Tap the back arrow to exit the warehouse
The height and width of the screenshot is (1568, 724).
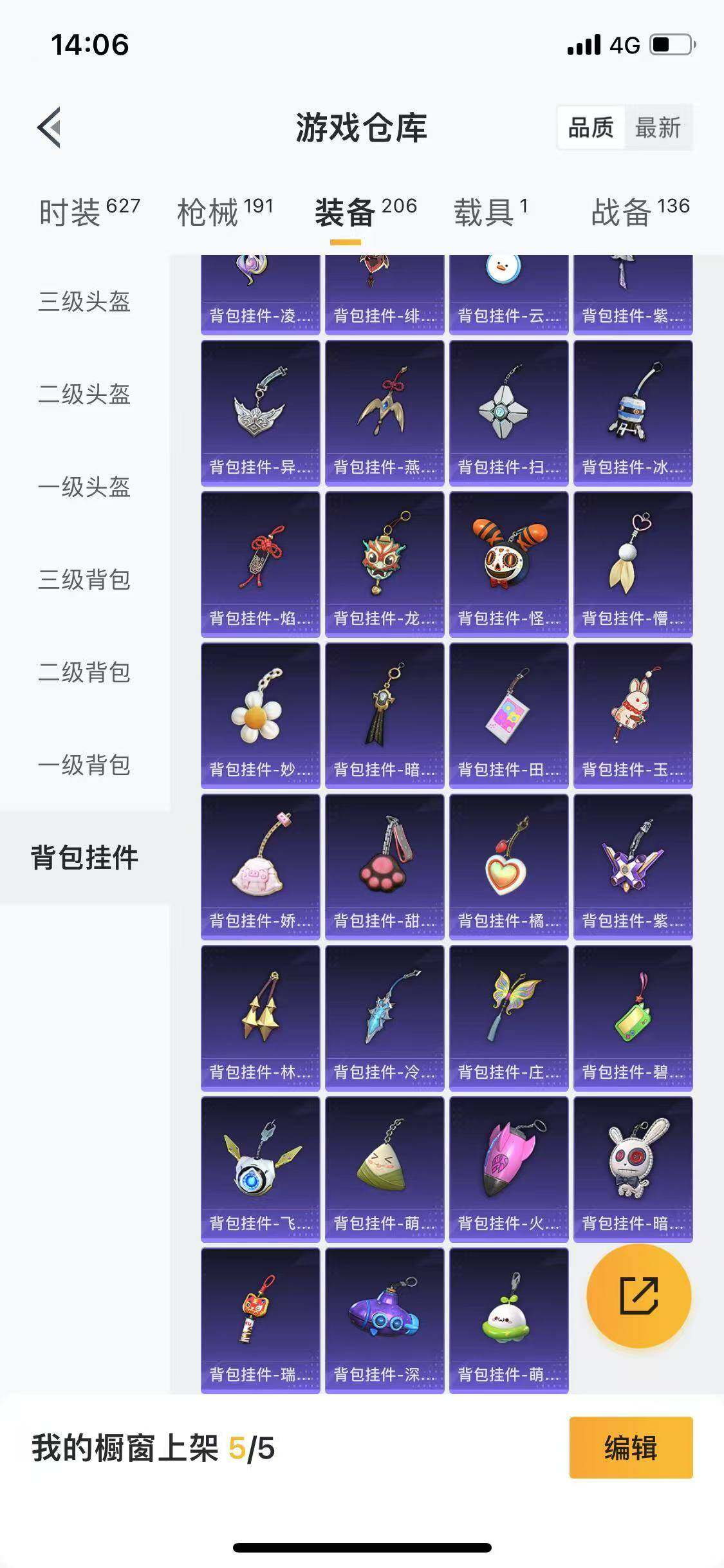tap(47, 126)
